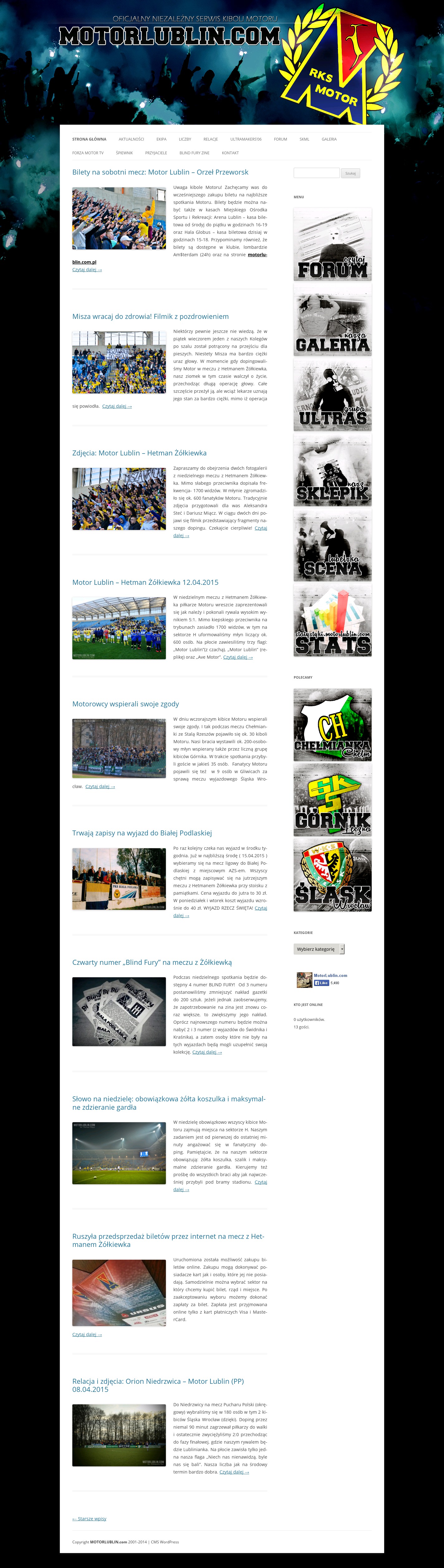Visit the Śląsk Wrocław recommended banner

[332, 875]
